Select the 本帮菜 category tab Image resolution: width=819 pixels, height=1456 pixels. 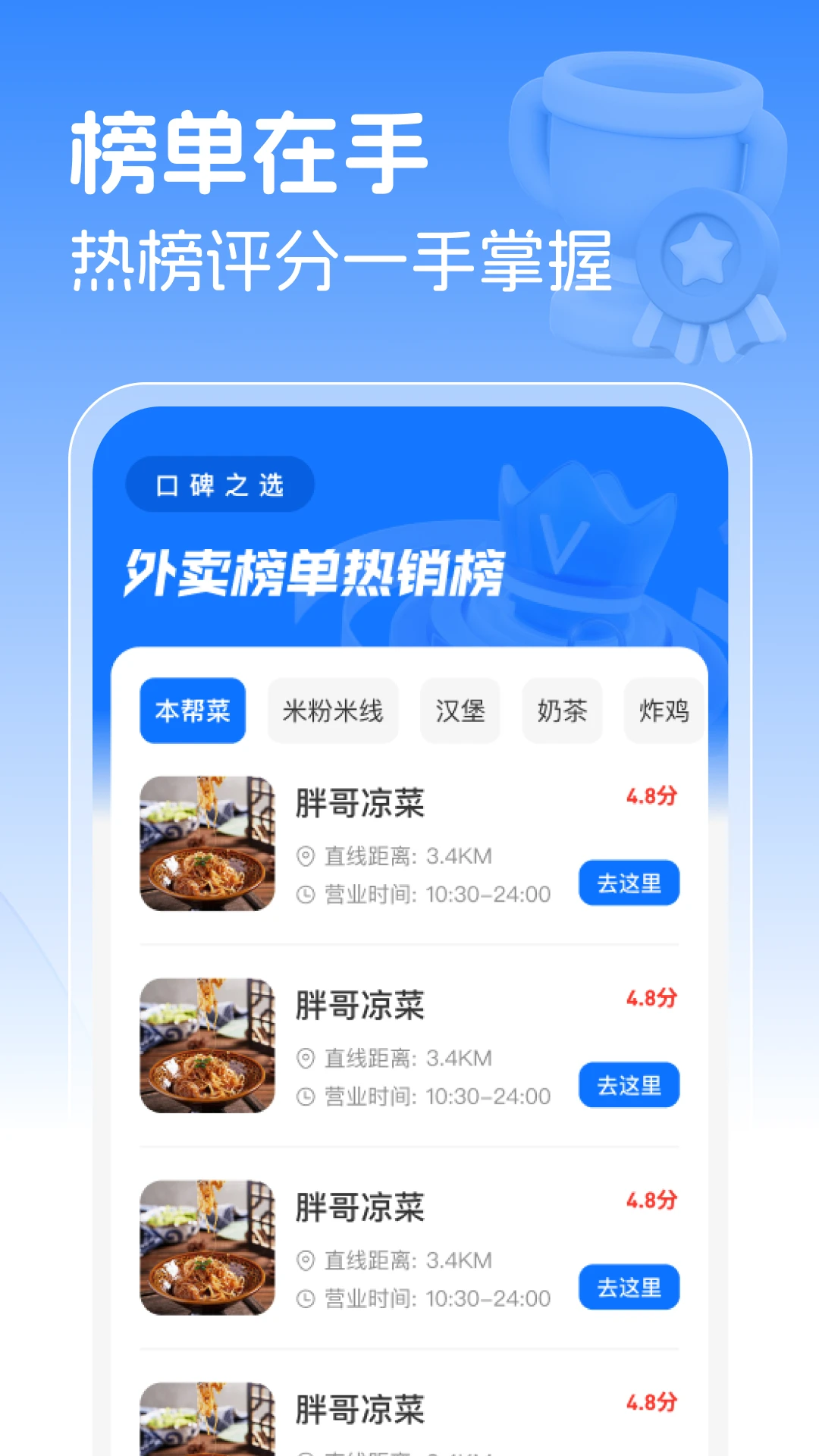[x=193, y=711]
